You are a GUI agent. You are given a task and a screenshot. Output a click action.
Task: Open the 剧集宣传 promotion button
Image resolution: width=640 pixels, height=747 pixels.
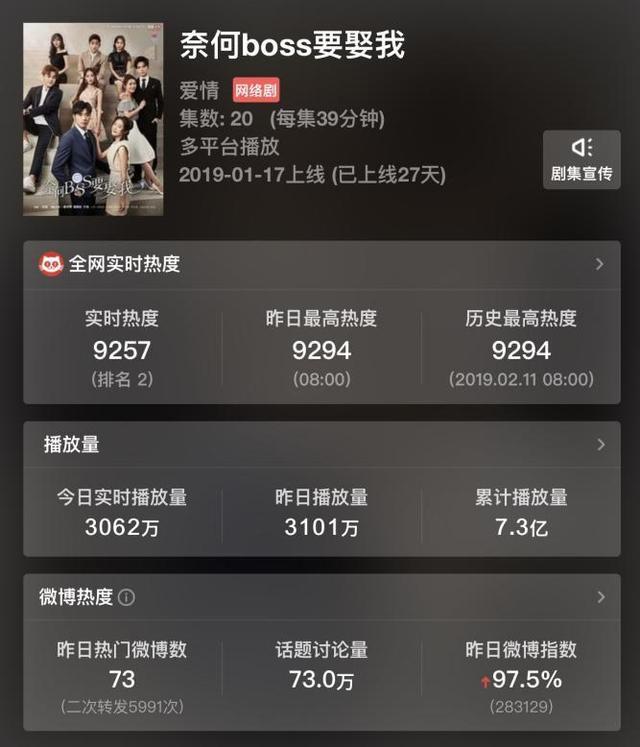pos(581,159)
